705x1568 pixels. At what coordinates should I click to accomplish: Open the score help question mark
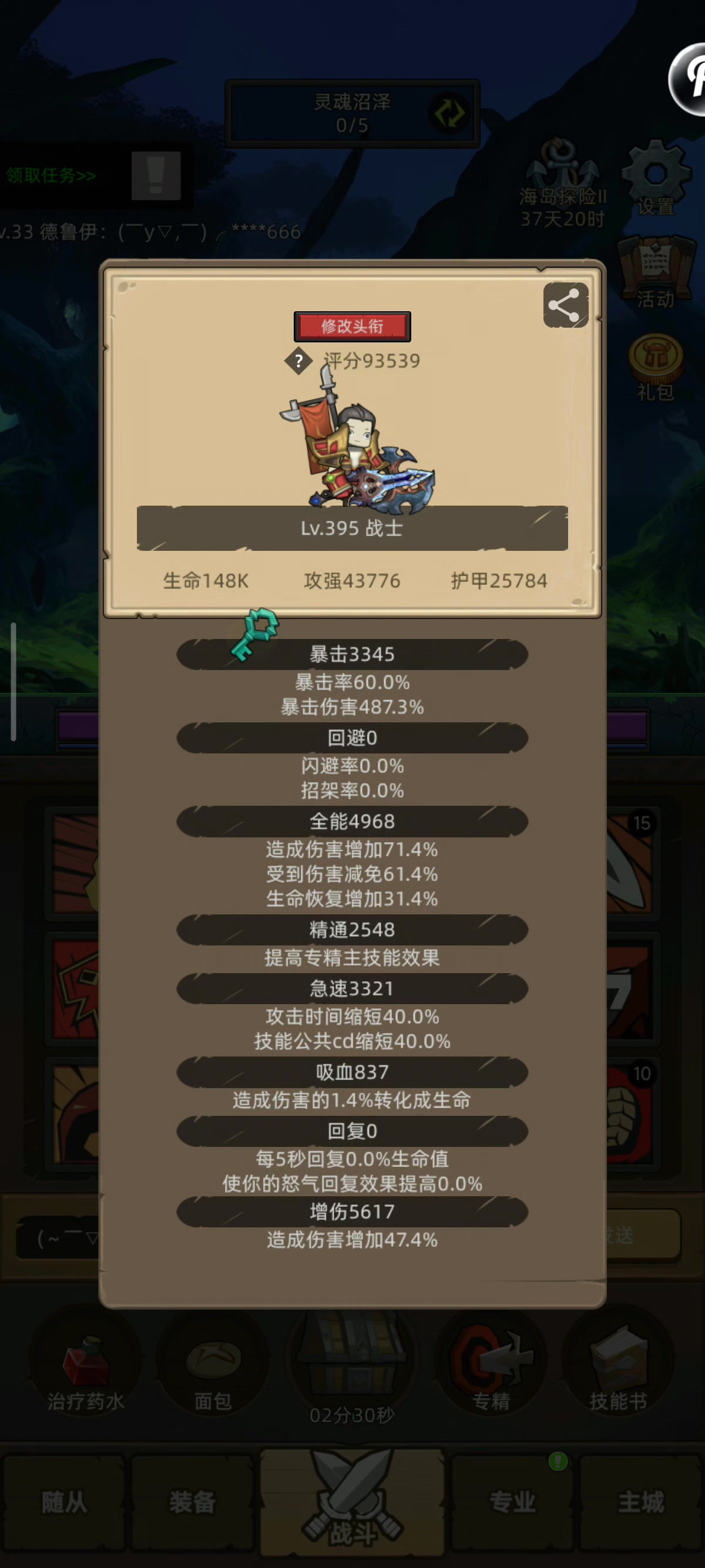(298, 362)
